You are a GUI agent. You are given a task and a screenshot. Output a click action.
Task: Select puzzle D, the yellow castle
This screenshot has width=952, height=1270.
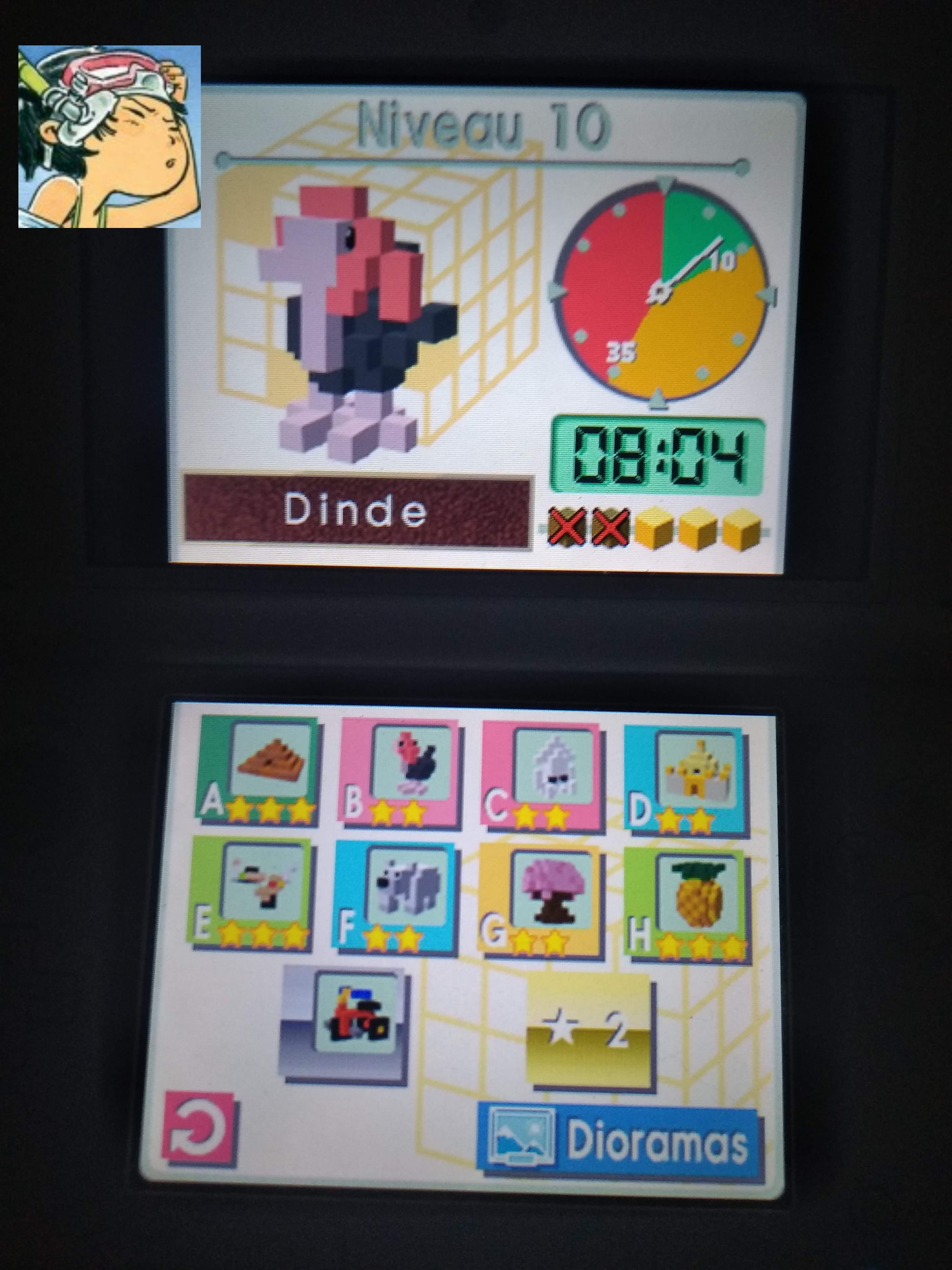coord(686,775)
